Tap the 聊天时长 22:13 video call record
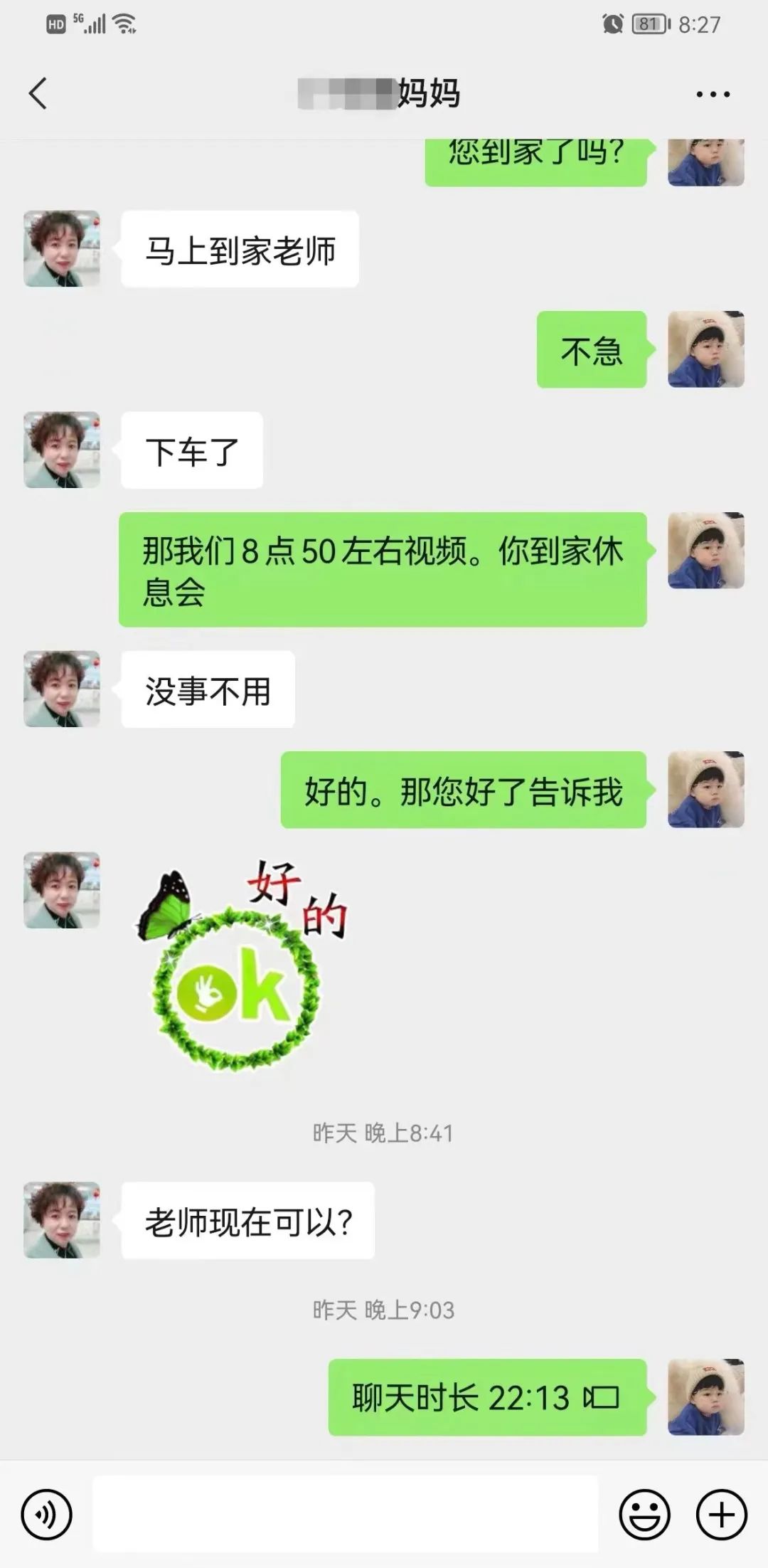Image resolution: width=768 pixels, height=1568 pixels. [486, 1398]
